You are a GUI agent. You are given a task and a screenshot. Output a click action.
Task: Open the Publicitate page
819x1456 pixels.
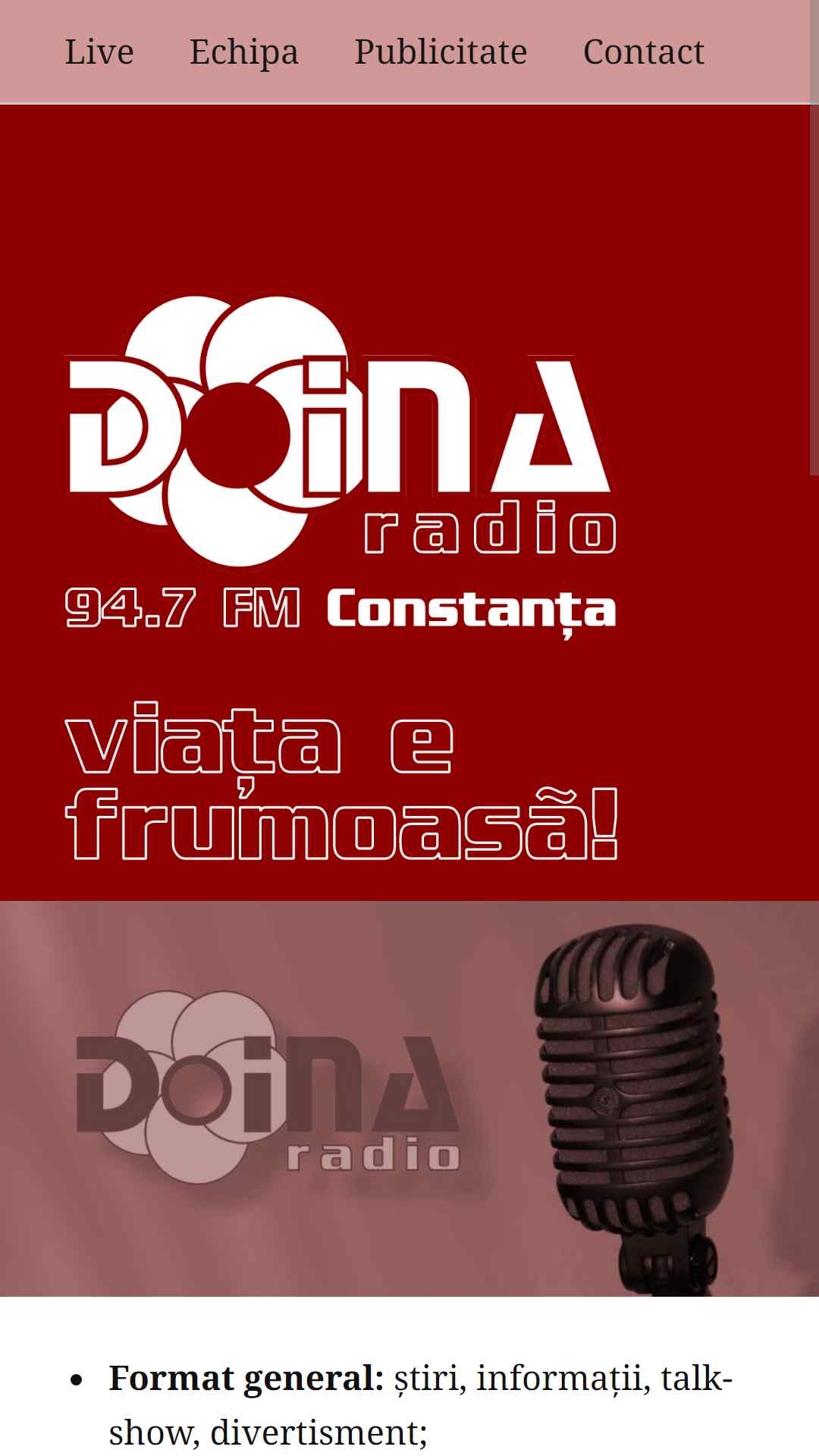pos(441,52)
